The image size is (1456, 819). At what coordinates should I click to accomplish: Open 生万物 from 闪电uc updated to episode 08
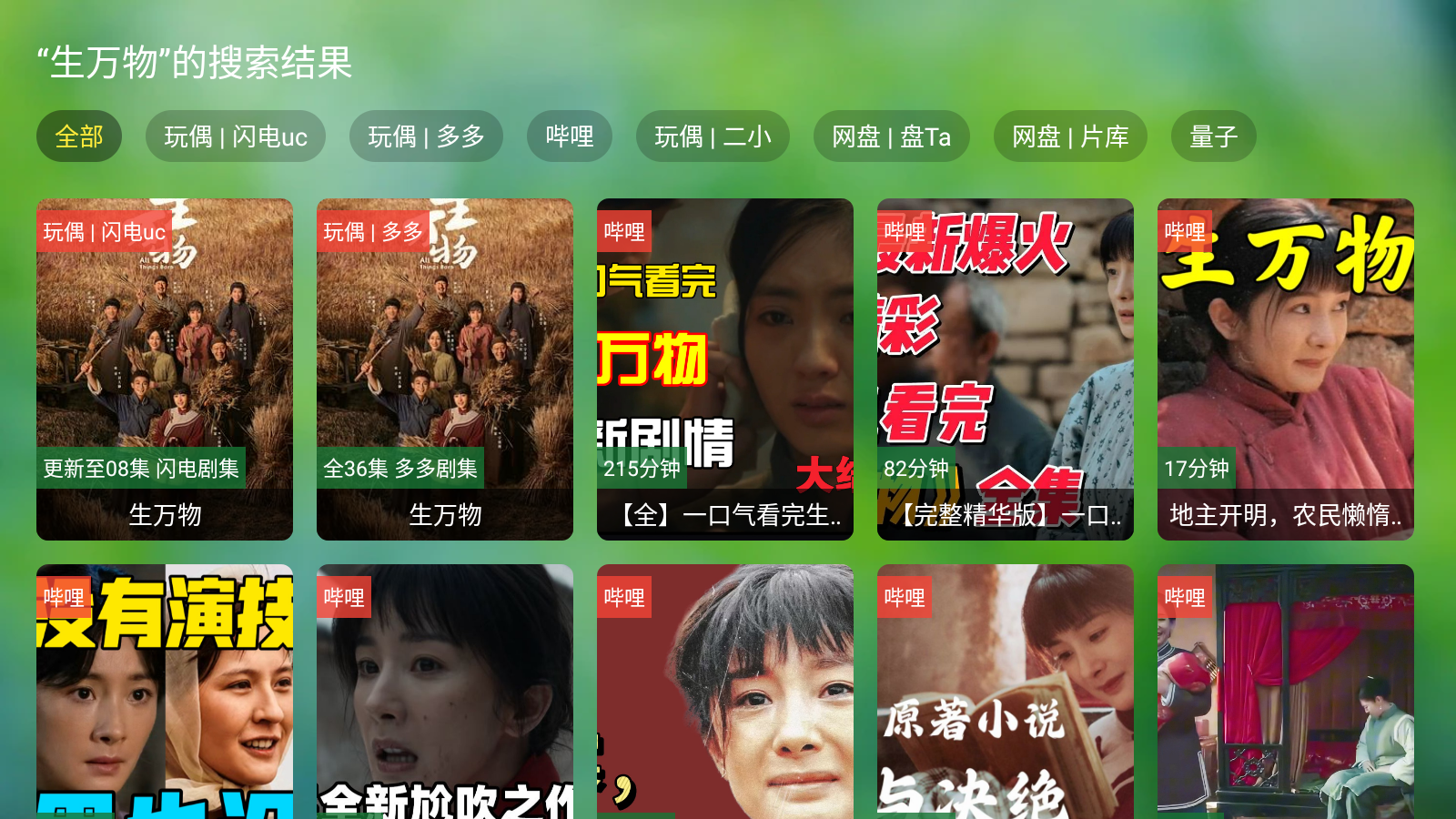(165, 369)
